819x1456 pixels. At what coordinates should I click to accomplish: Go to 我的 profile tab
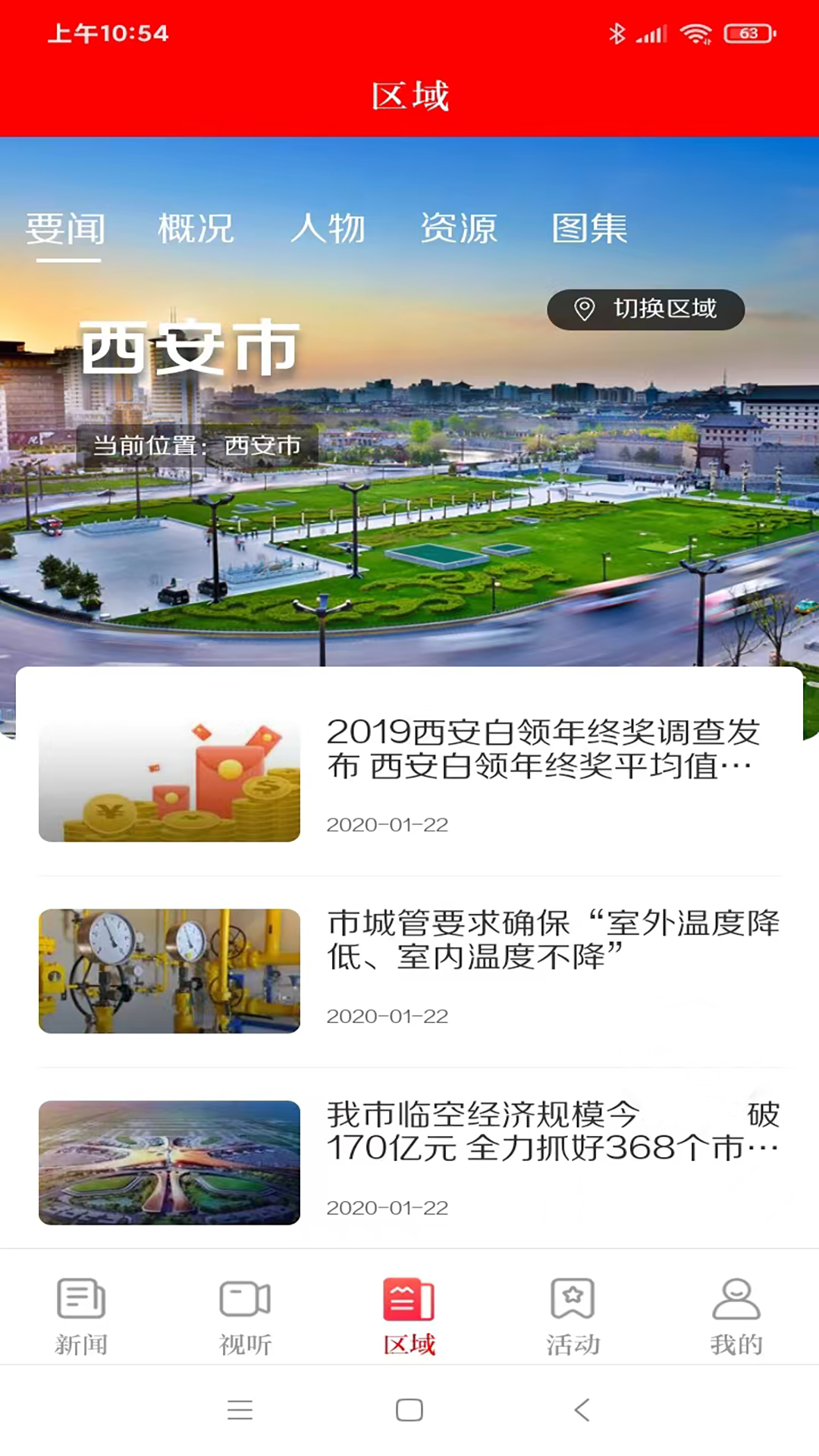tap(736, 1316)
